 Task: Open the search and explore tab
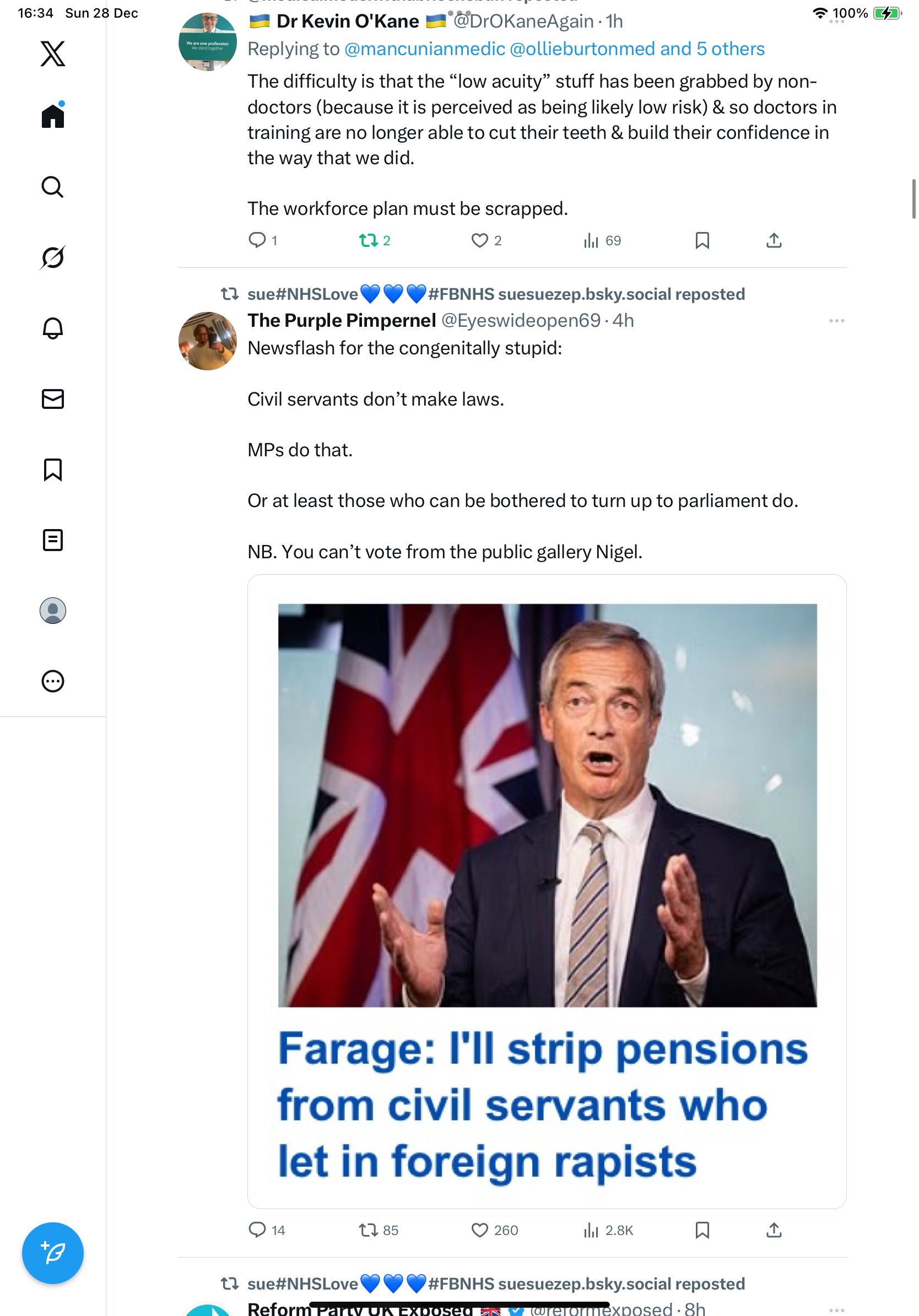click(x=53, y=187)
